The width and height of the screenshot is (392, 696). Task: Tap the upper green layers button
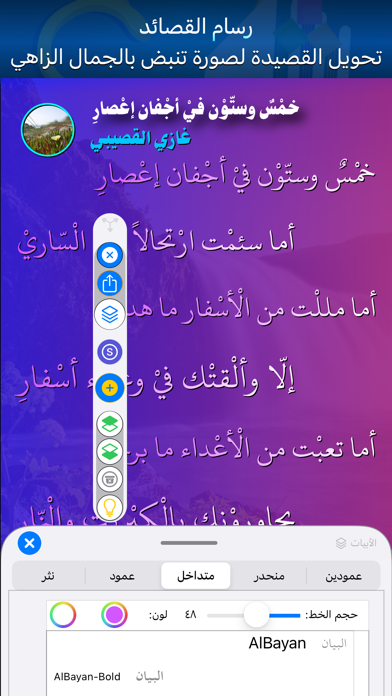click(x=110, y=425)
